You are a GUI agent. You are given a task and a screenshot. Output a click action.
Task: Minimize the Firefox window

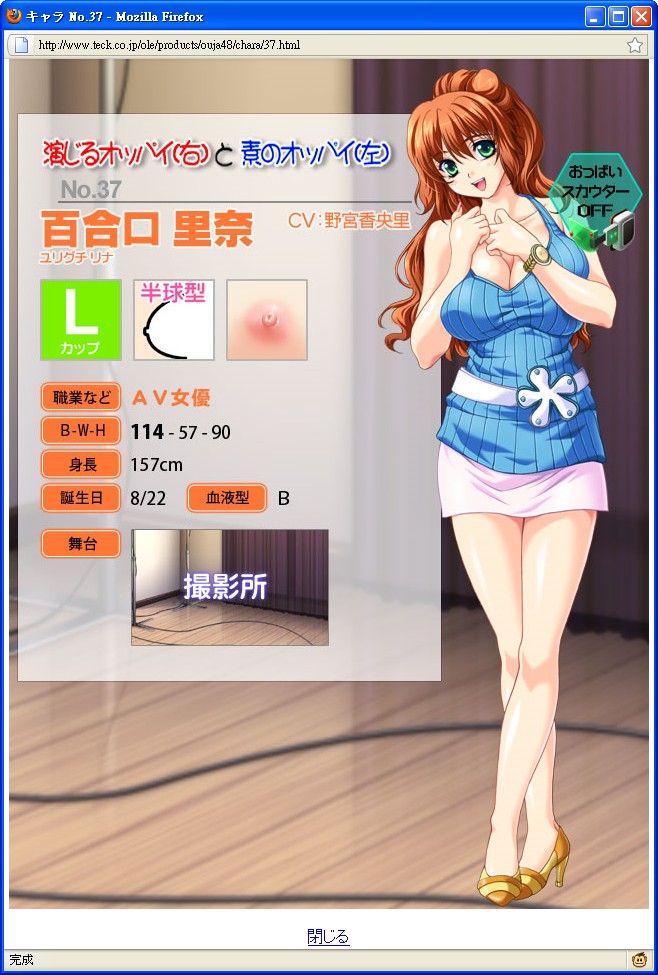click(595, 16)
